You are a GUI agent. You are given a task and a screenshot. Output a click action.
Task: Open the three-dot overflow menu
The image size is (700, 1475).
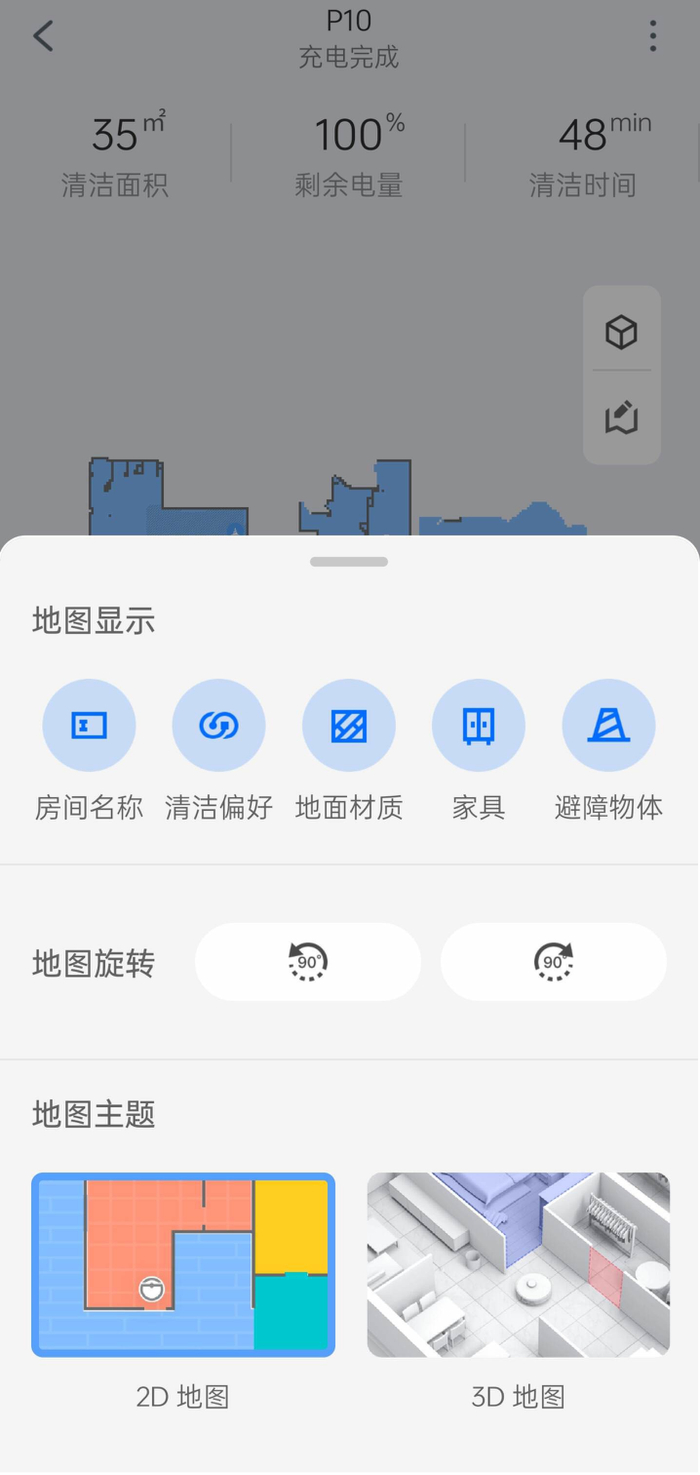coord(653,37)
